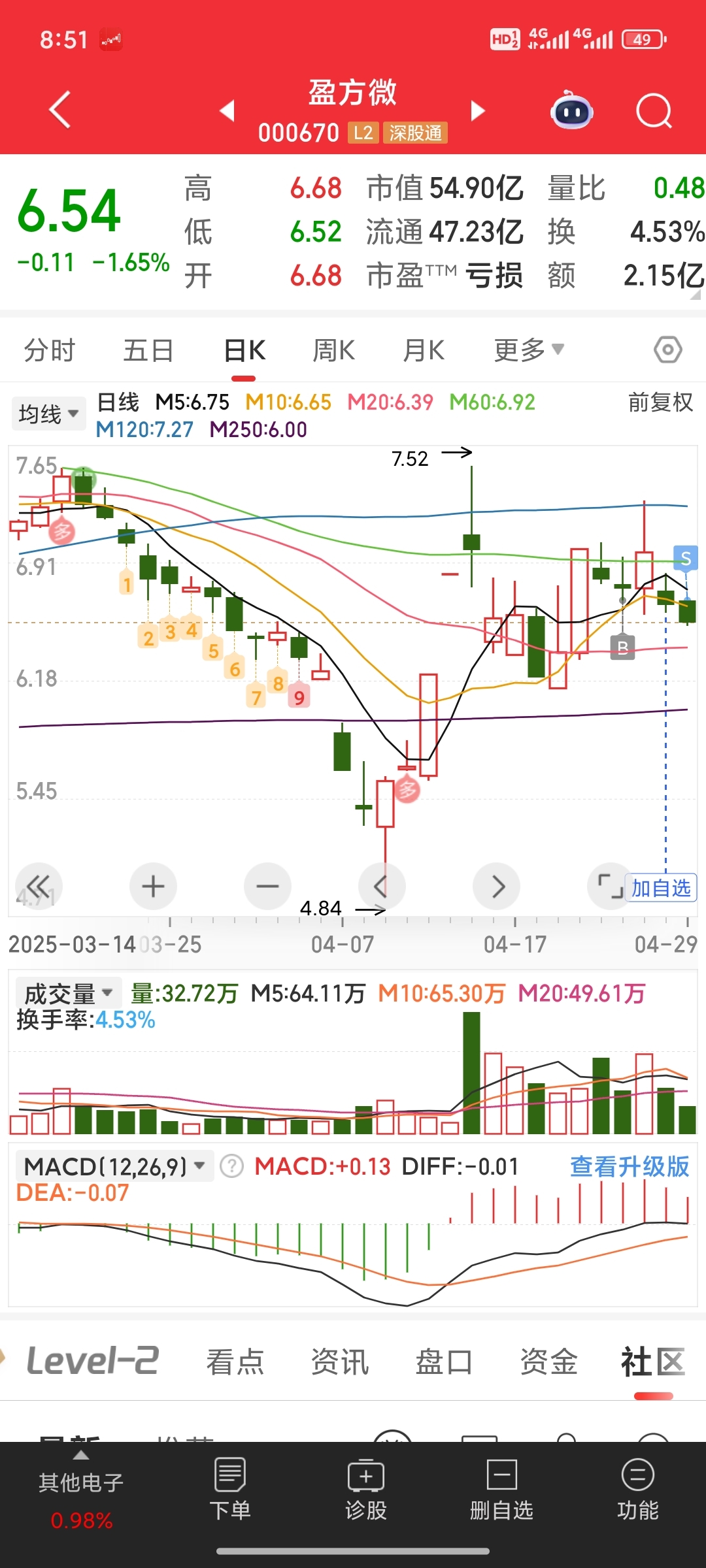Select the 周K chart tab
706x1568 pixels.
tap(333, 351)
